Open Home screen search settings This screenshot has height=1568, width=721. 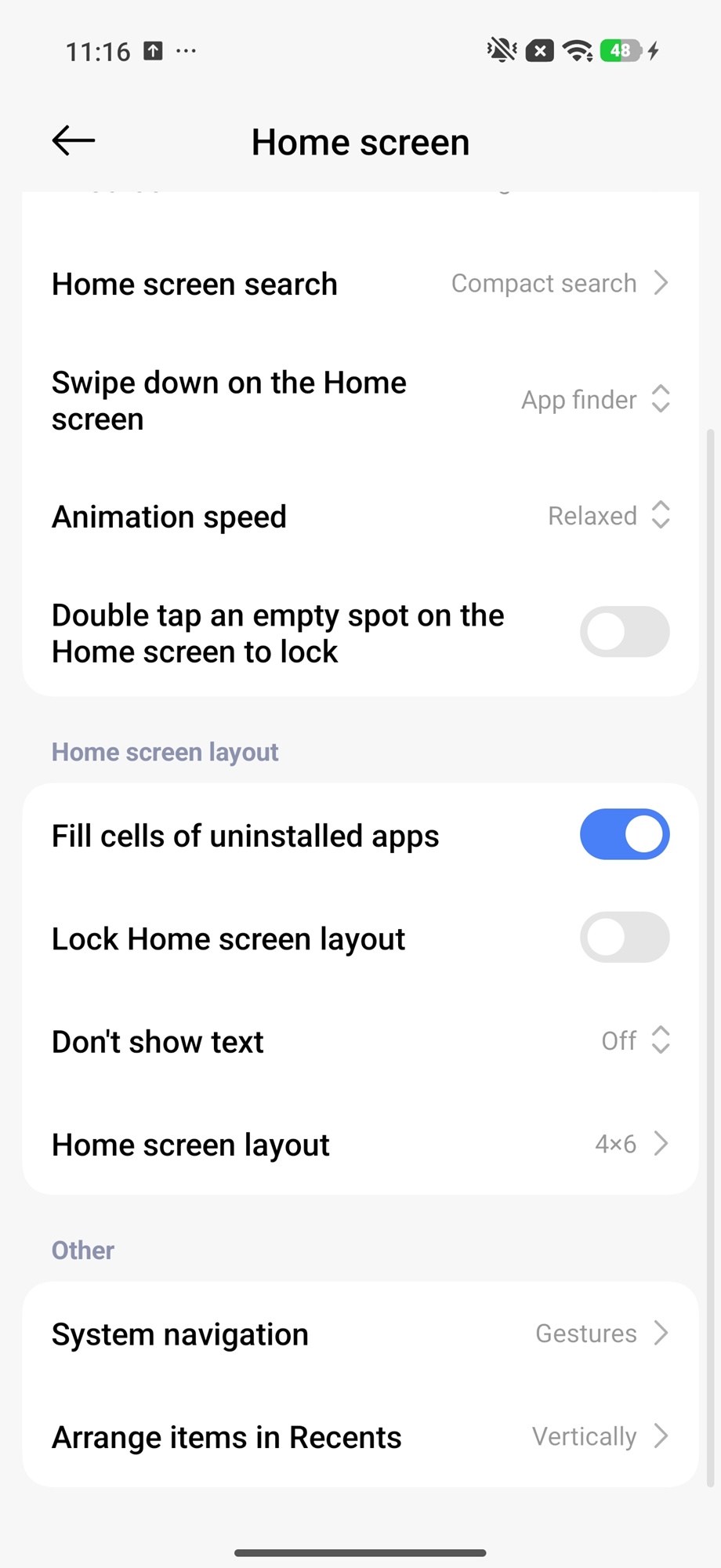[x=360, y=284]
